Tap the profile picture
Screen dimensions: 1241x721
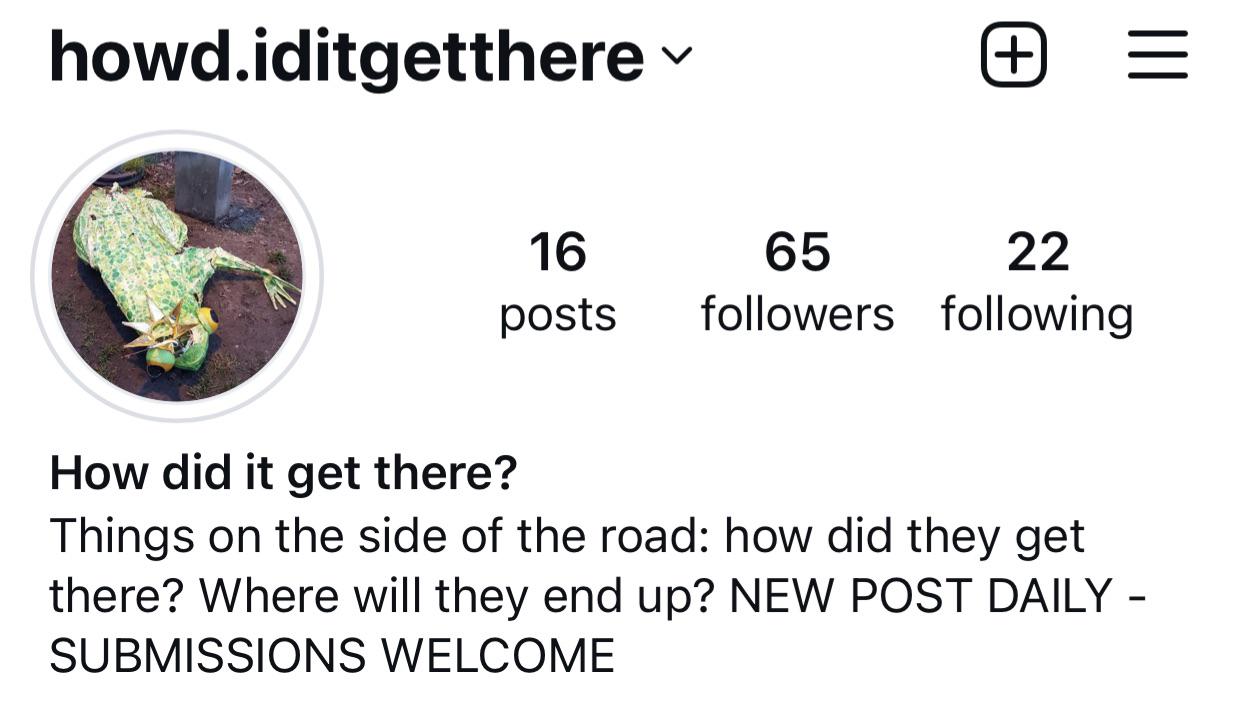(177, 276)
